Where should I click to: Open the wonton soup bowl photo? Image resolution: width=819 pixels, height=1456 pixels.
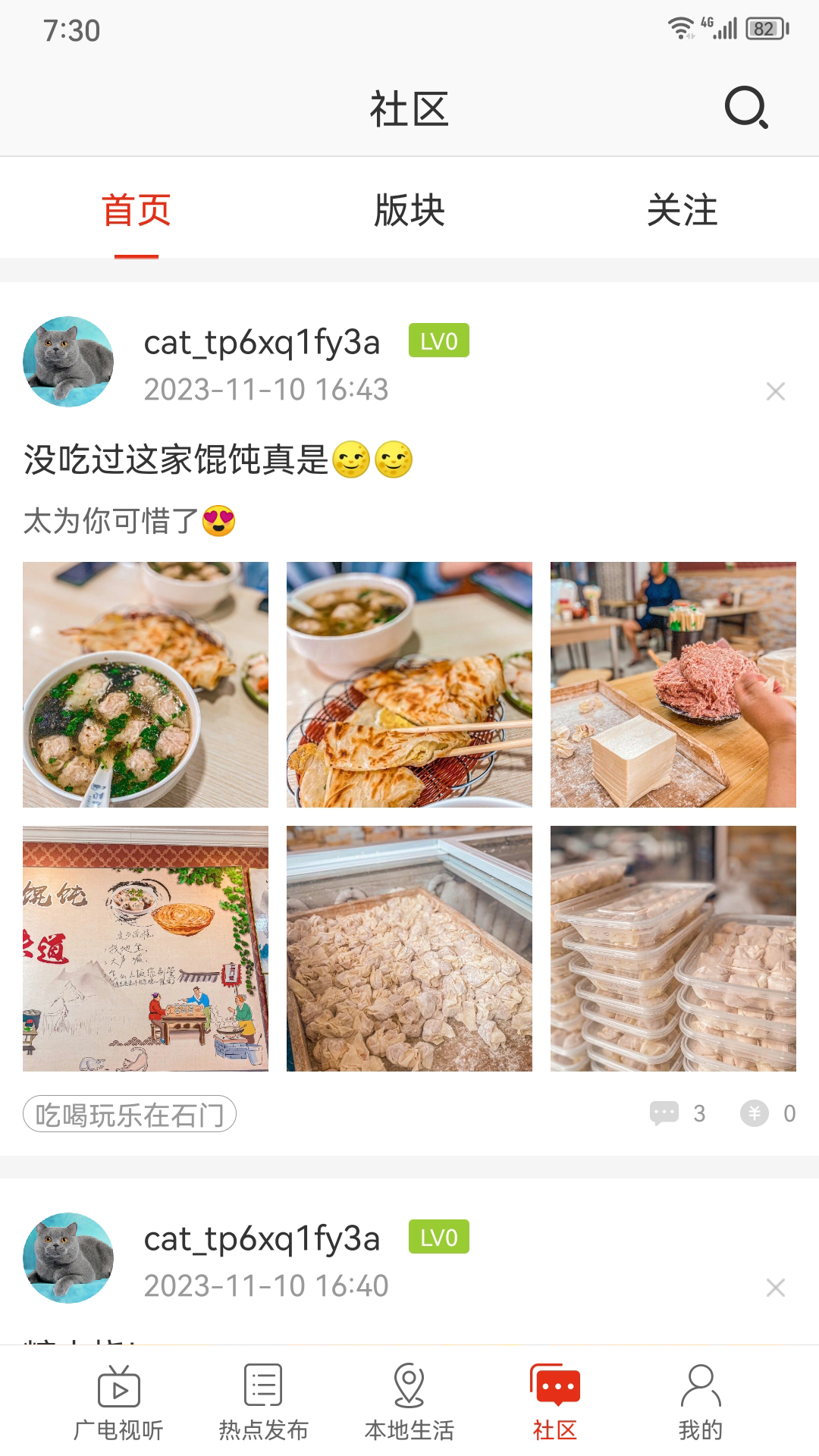tap(146, 685)
